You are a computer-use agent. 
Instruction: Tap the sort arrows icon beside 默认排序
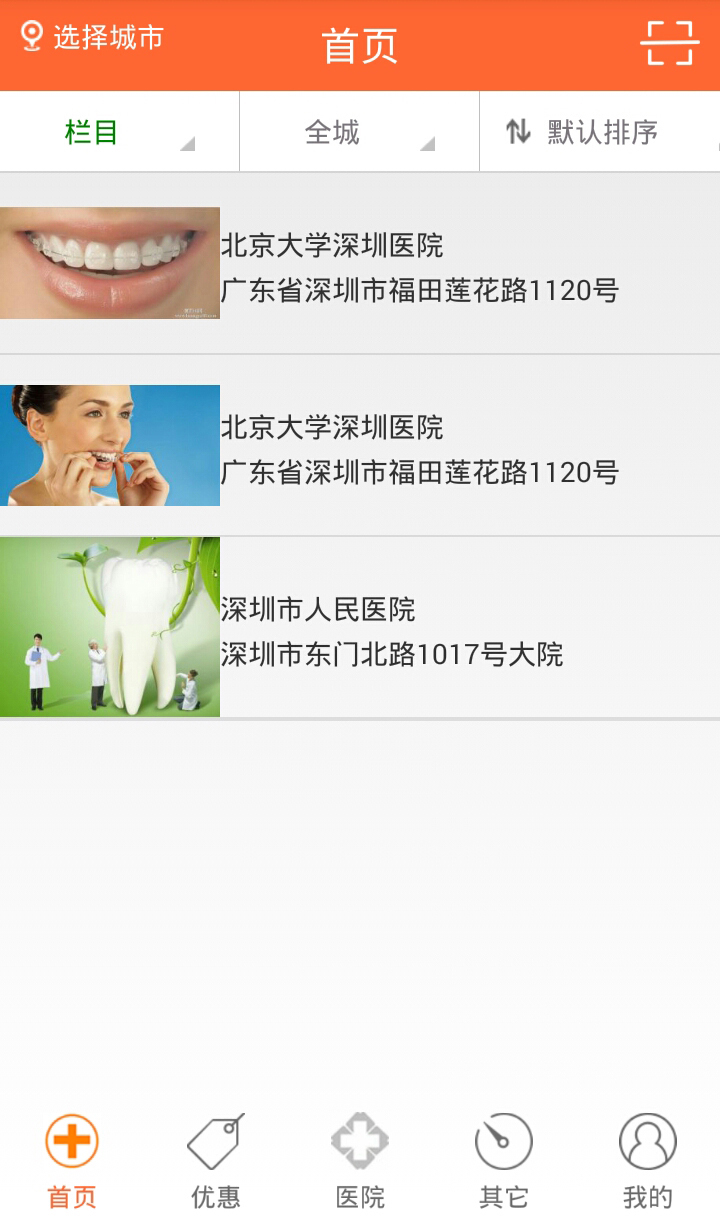tap(518, 131)
